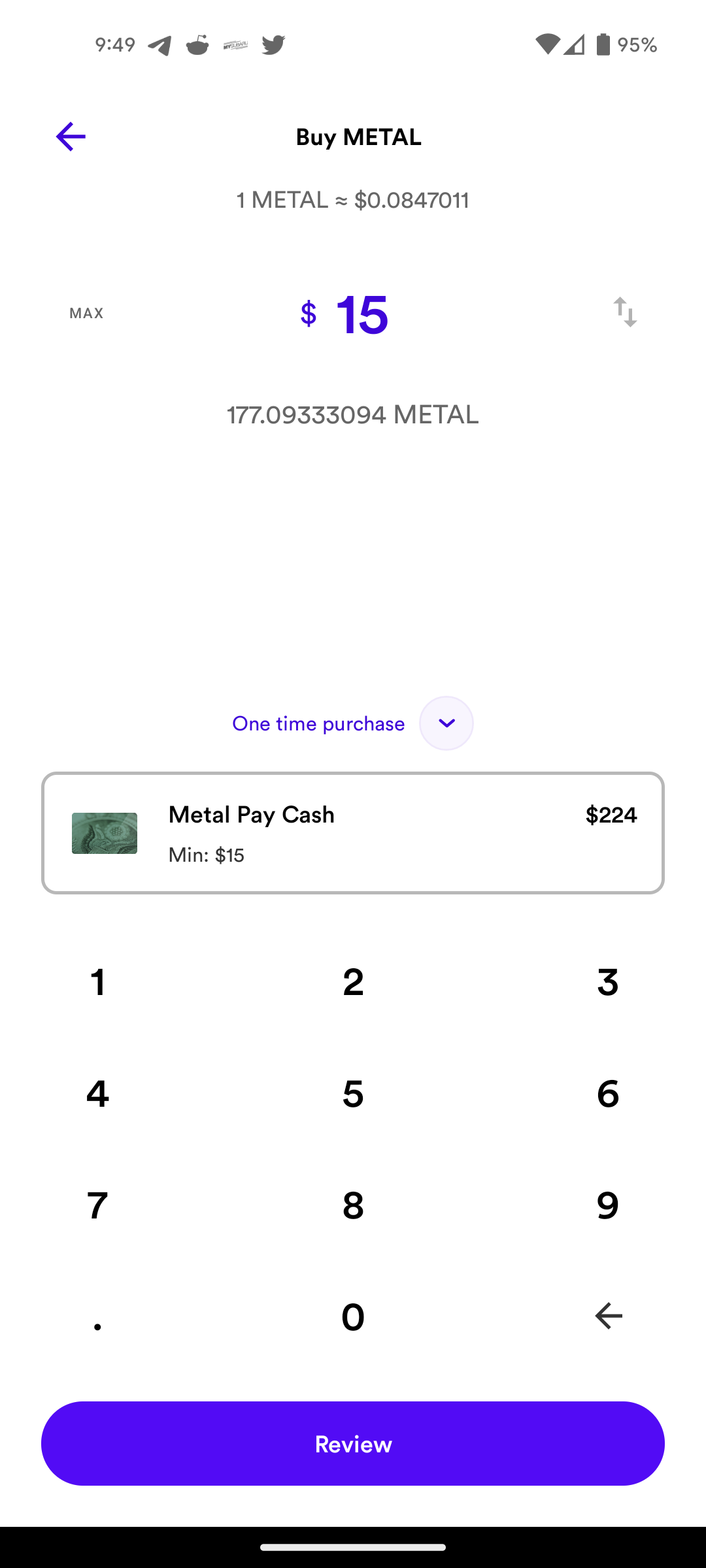The image size is (706, 1568).
Task: Tap the $224 balance amount
Action: point(611,815)
